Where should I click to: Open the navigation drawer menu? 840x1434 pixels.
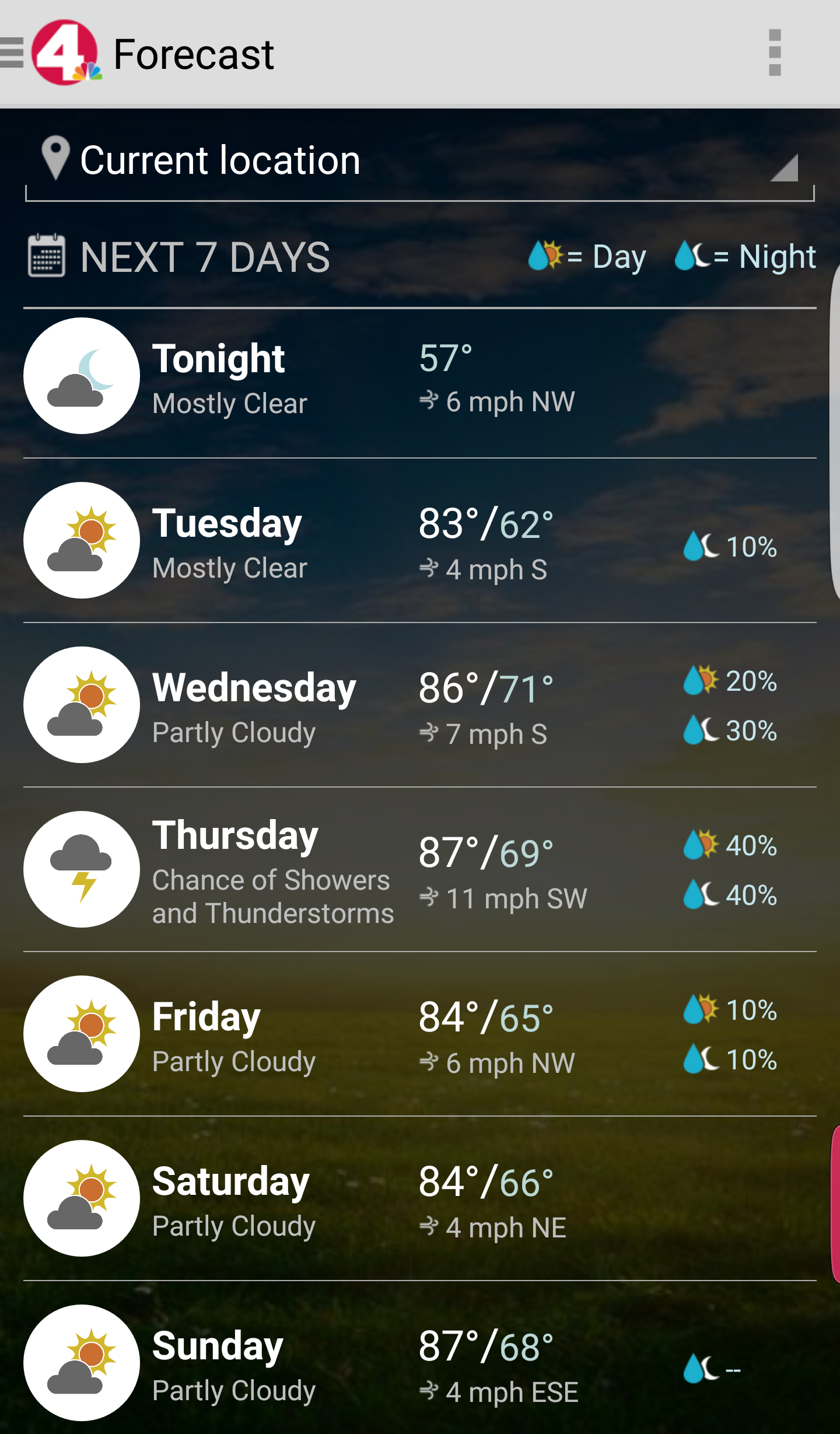13,53
